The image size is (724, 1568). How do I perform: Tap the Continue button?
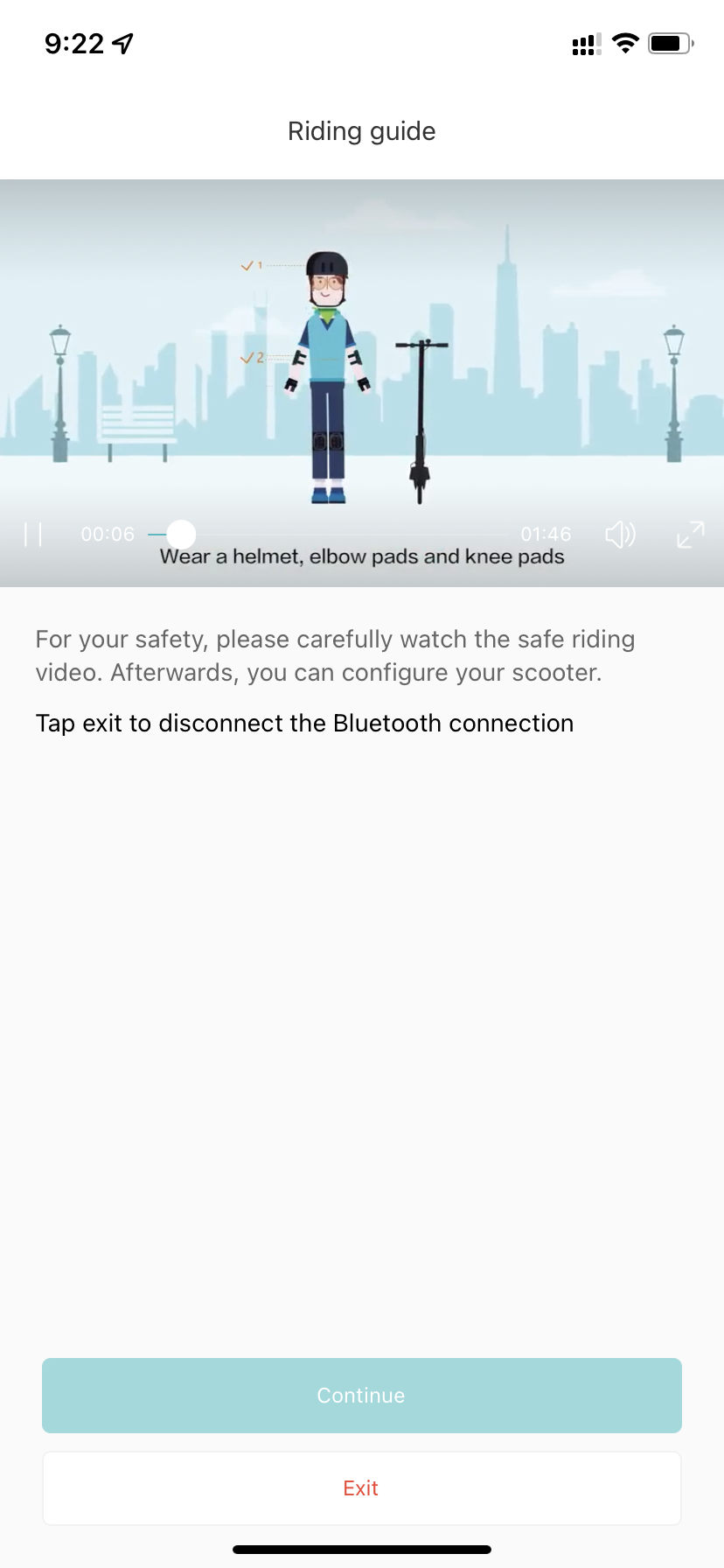[x=362, y=1396]
